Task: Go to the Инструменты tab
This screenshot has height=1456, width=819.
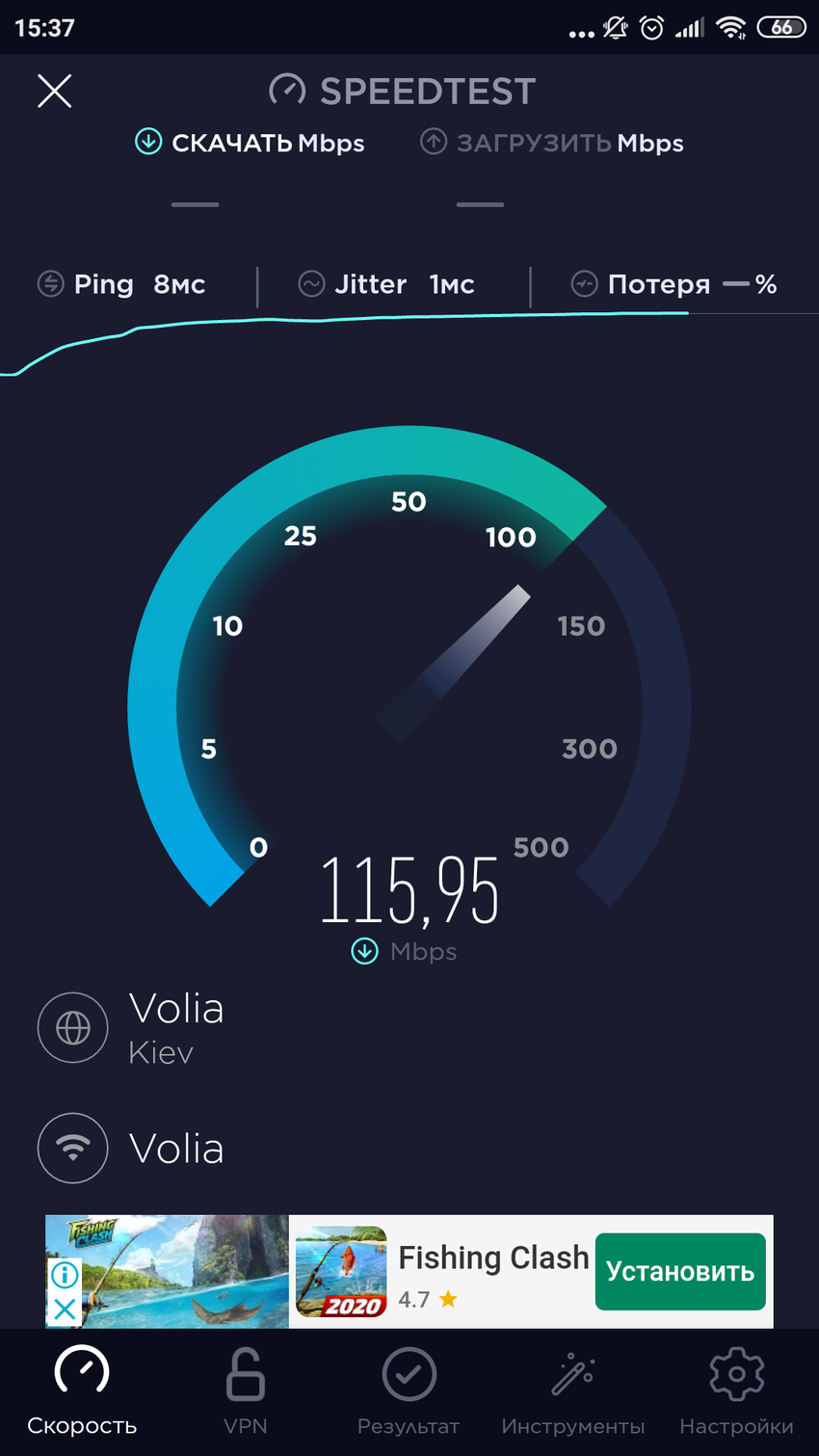Action: pyautogui.click(x=572, y=1390)
